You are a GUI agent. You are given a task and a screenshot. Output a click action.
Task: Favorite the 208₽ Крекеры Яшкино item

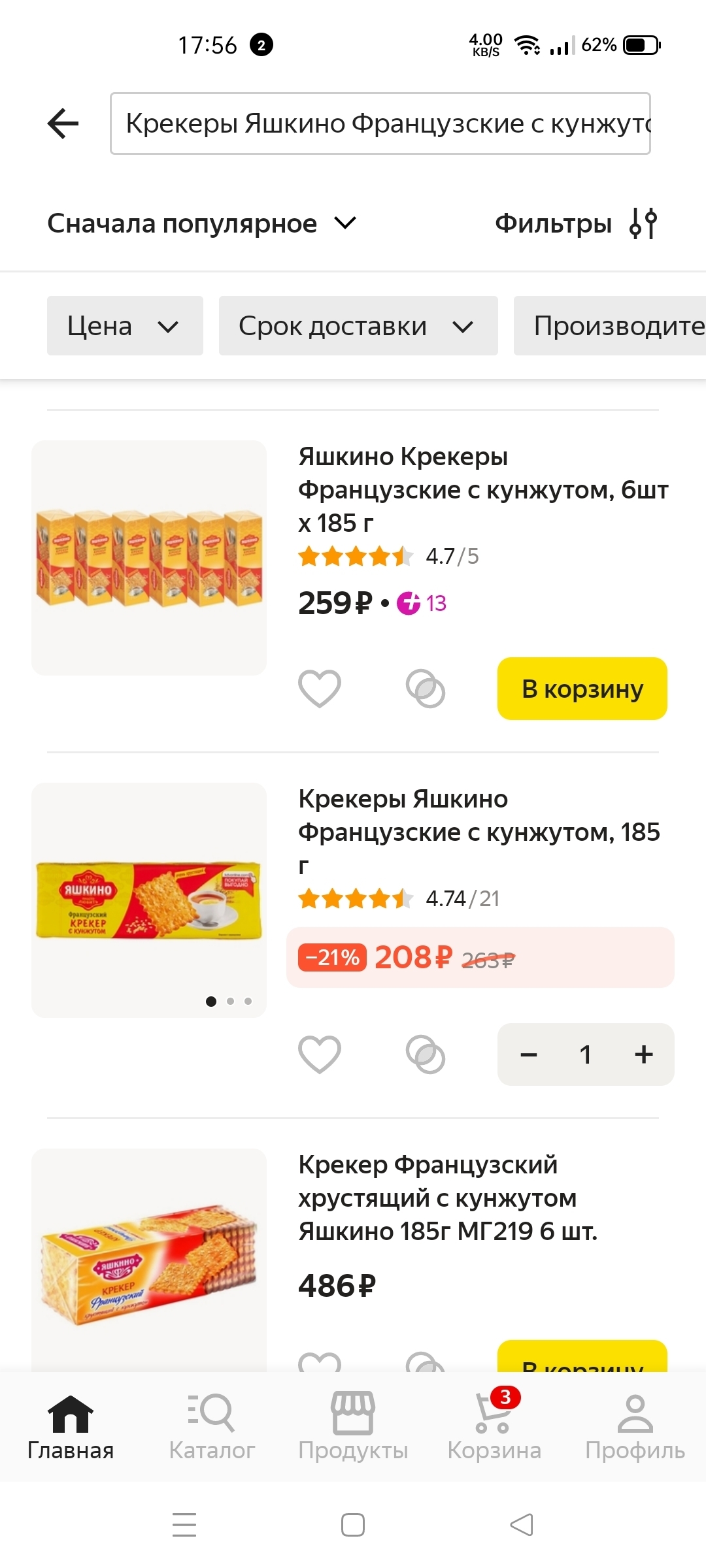tap(320, 1054)
